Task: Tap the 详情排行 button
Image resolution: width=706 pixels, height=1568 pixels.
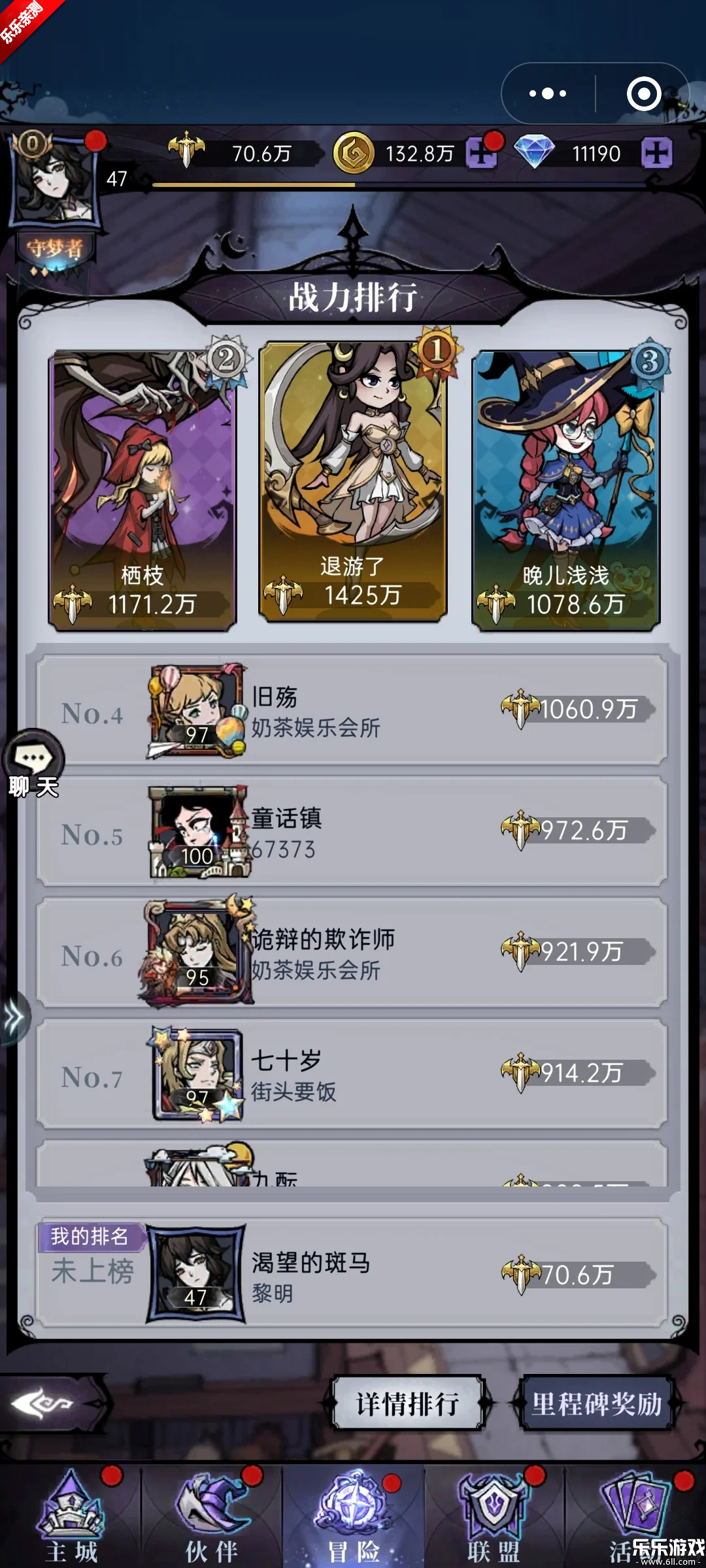Action: [x=408, y=1403]
